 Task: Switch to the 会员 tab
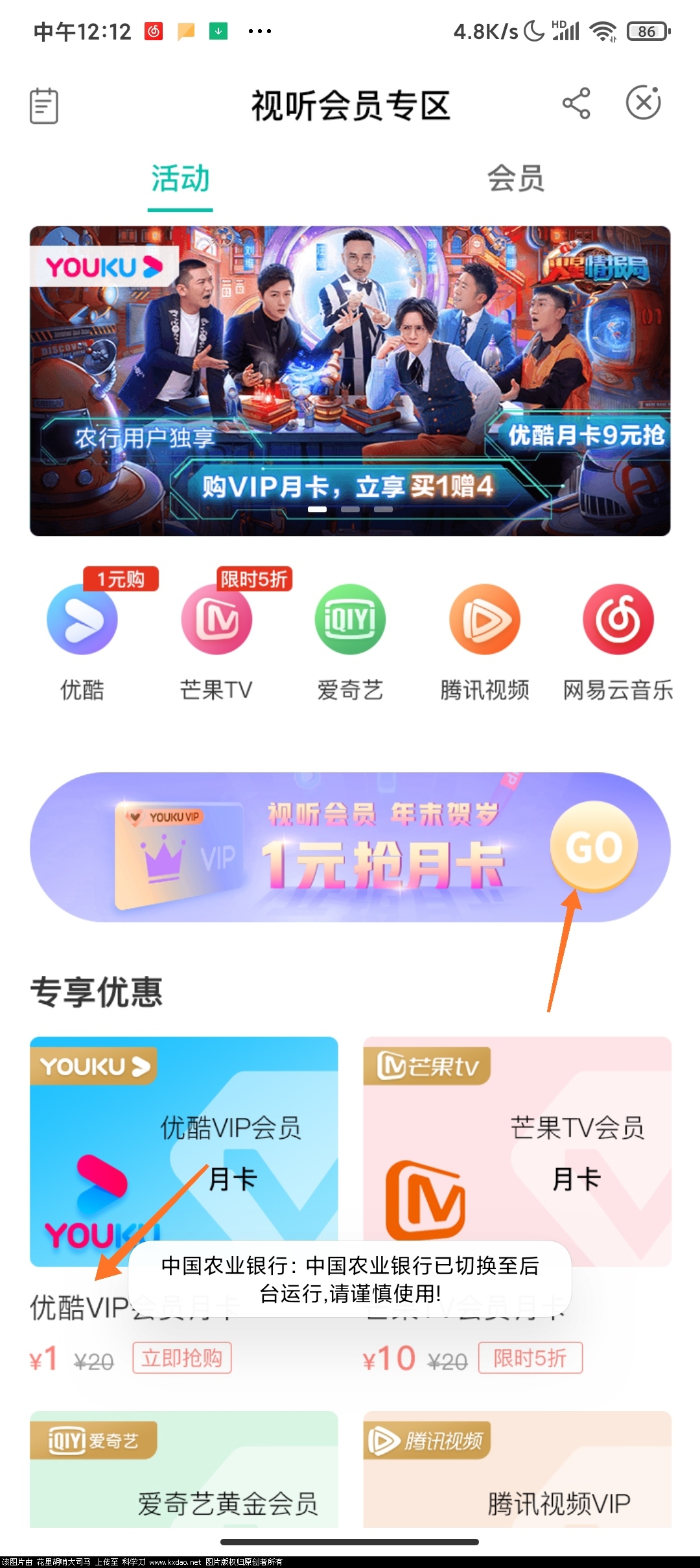coord(515,178)
